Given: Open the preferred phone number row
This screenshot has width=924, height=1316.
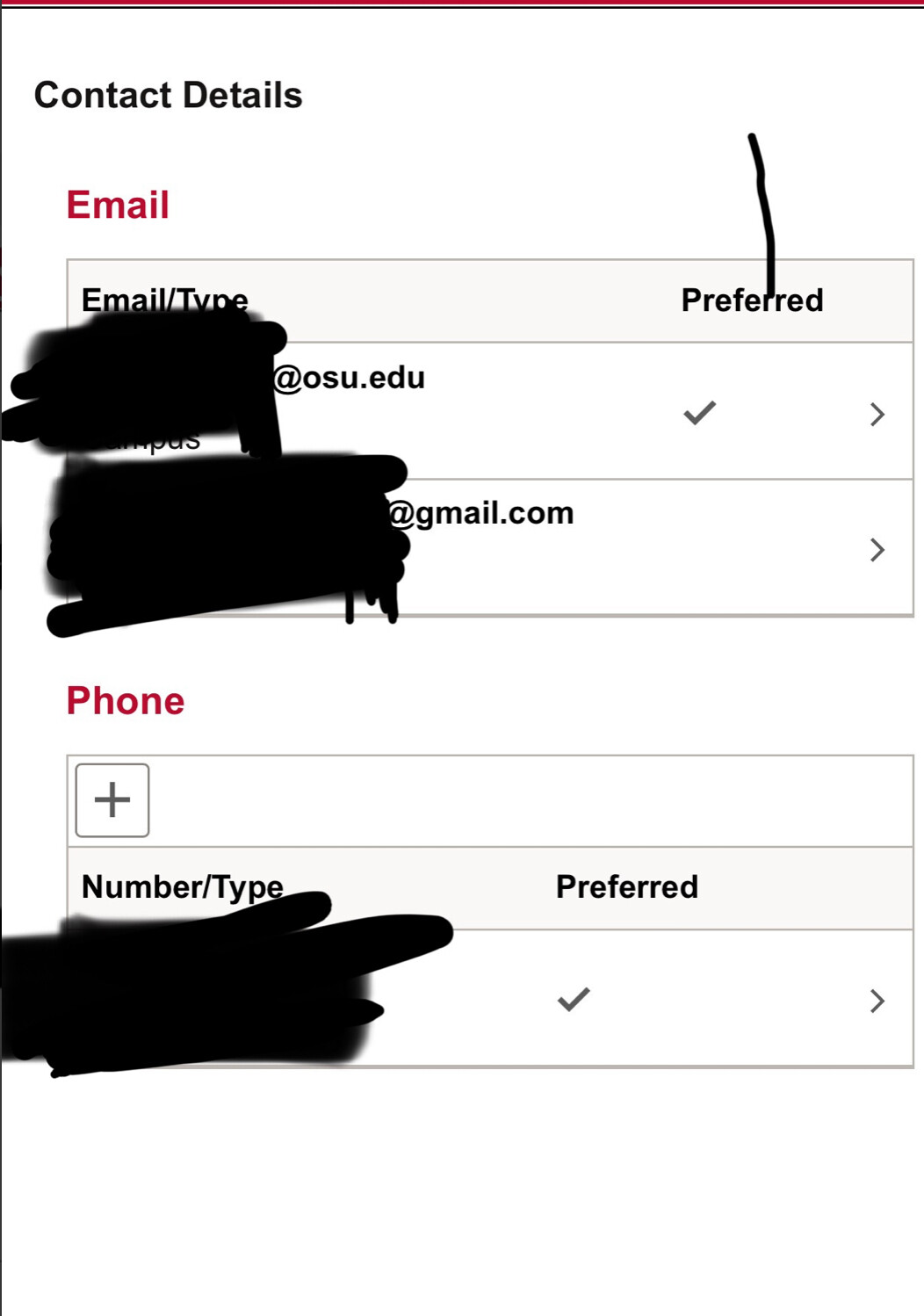Looking at the screenshot, I should click(876, 1001).
